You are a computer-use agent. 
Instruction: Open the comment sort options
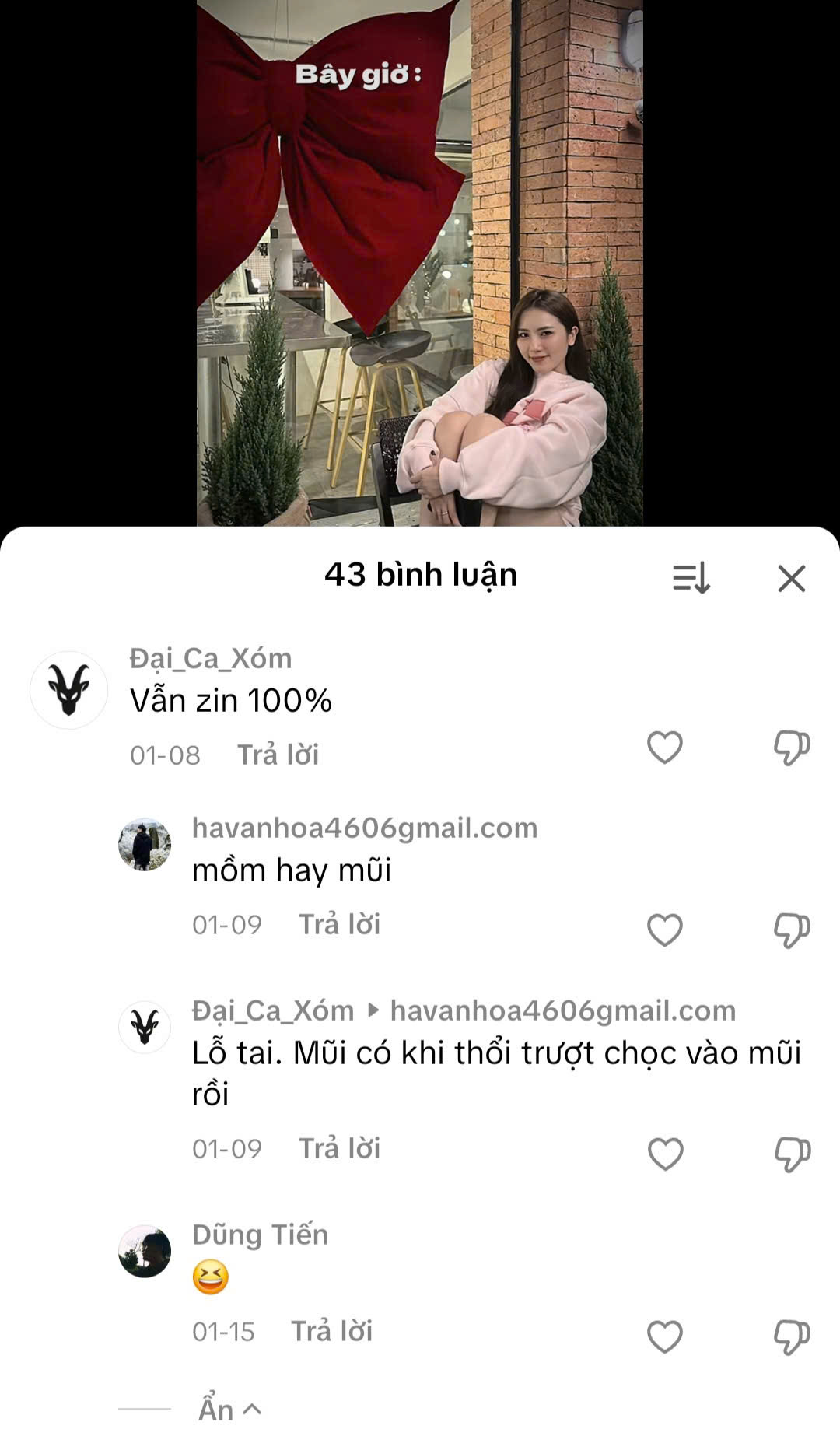pos(691,578)
